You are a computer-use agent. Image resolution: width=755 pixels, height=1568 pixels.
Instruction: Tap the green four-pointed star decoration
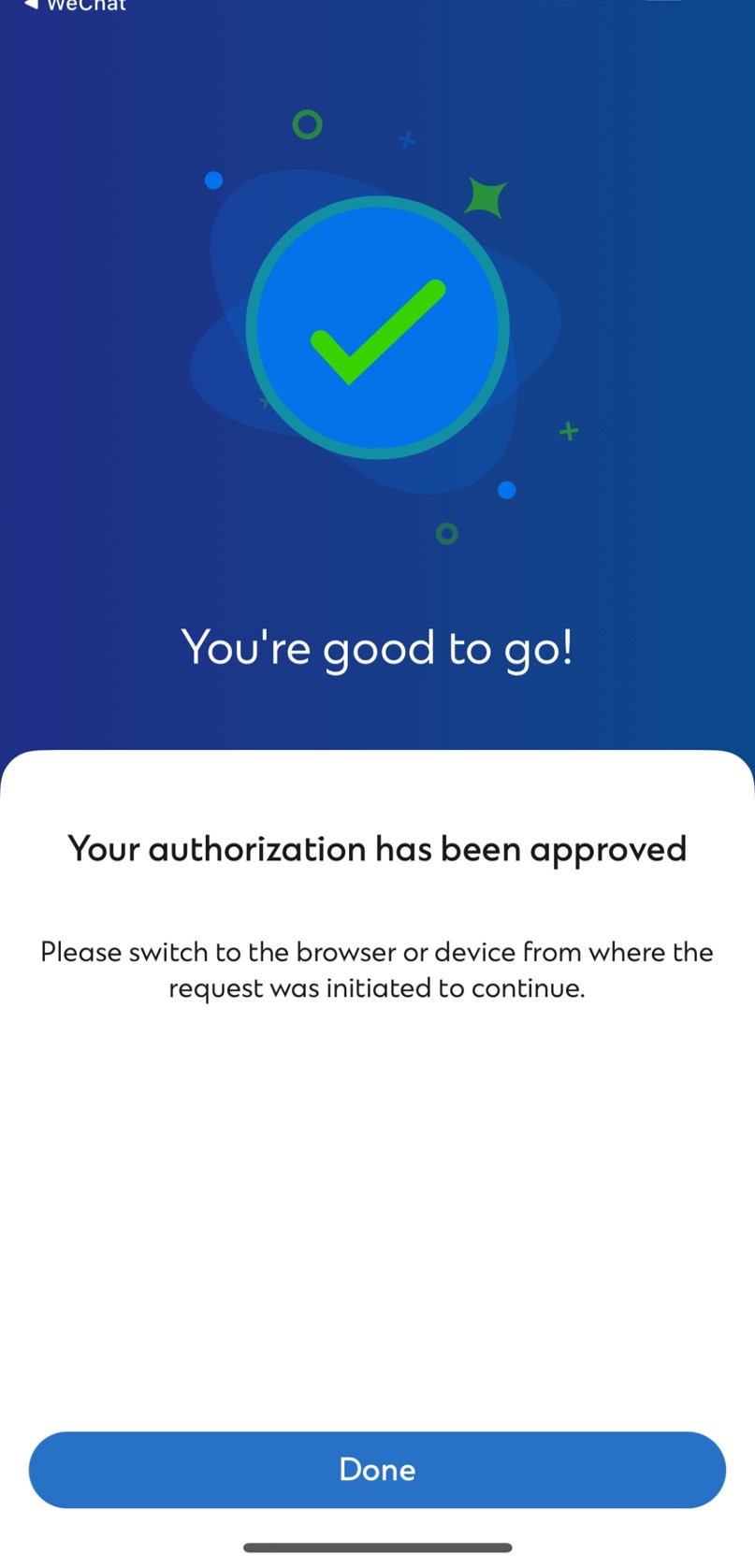coord(483,196)
